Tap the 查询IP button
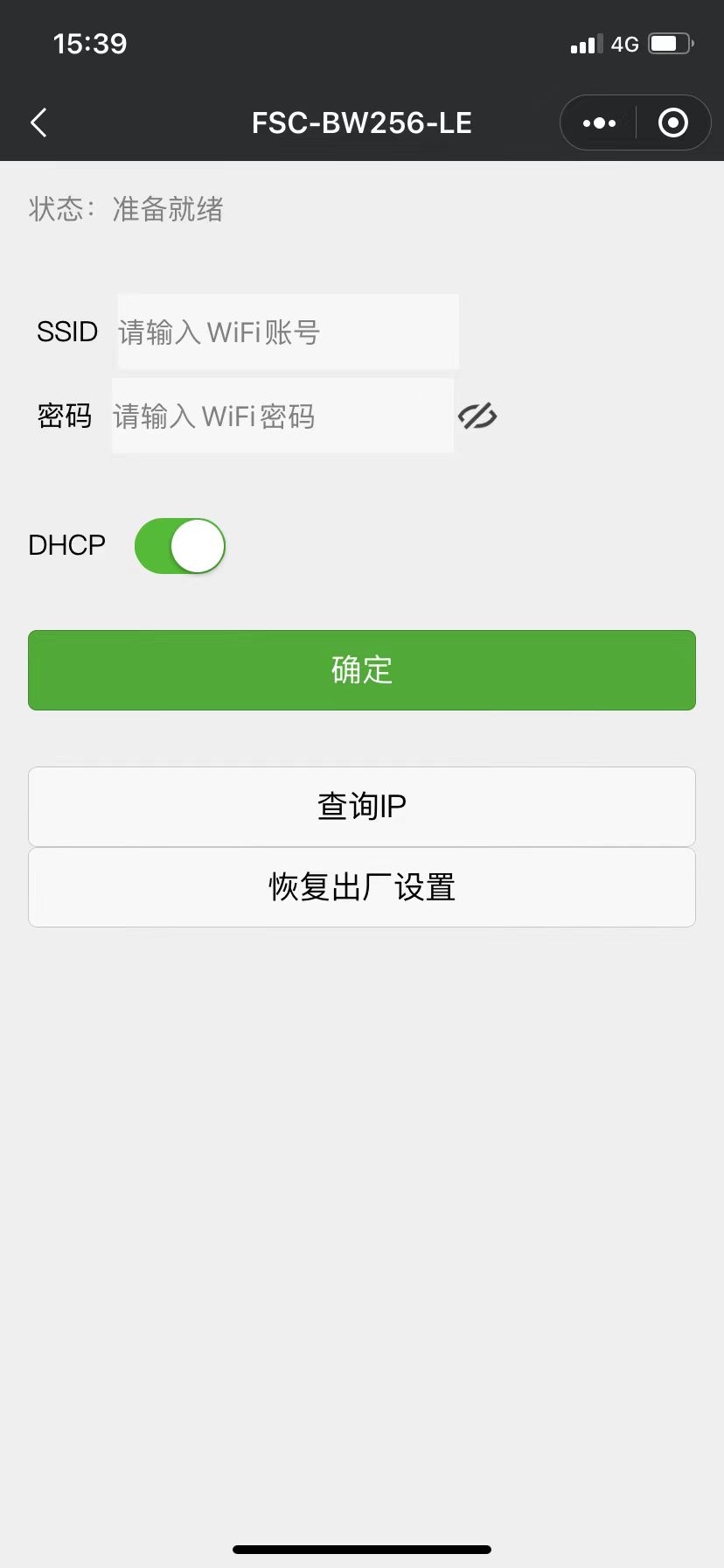Viewport: 724px width, 1568px height. (x=362, y=807)
